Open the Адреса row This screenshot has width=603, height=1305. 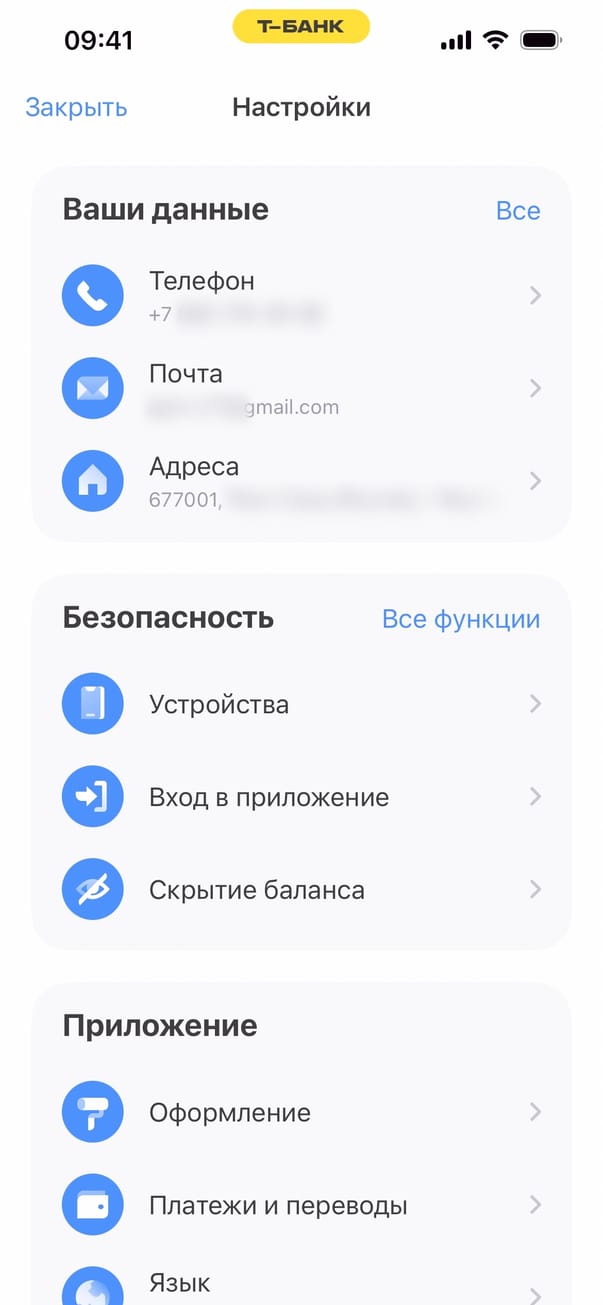coord(300,481)
